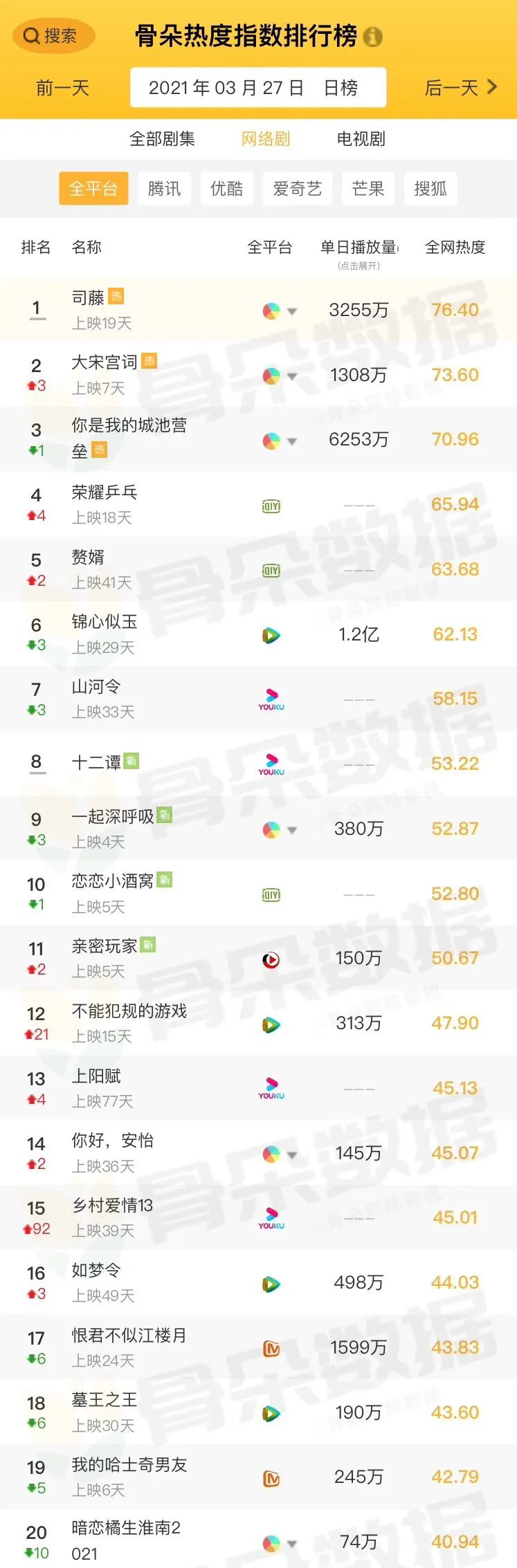Expand platform dropdown for 大宋宫词
517x1568 pixels.
[291, 376]
